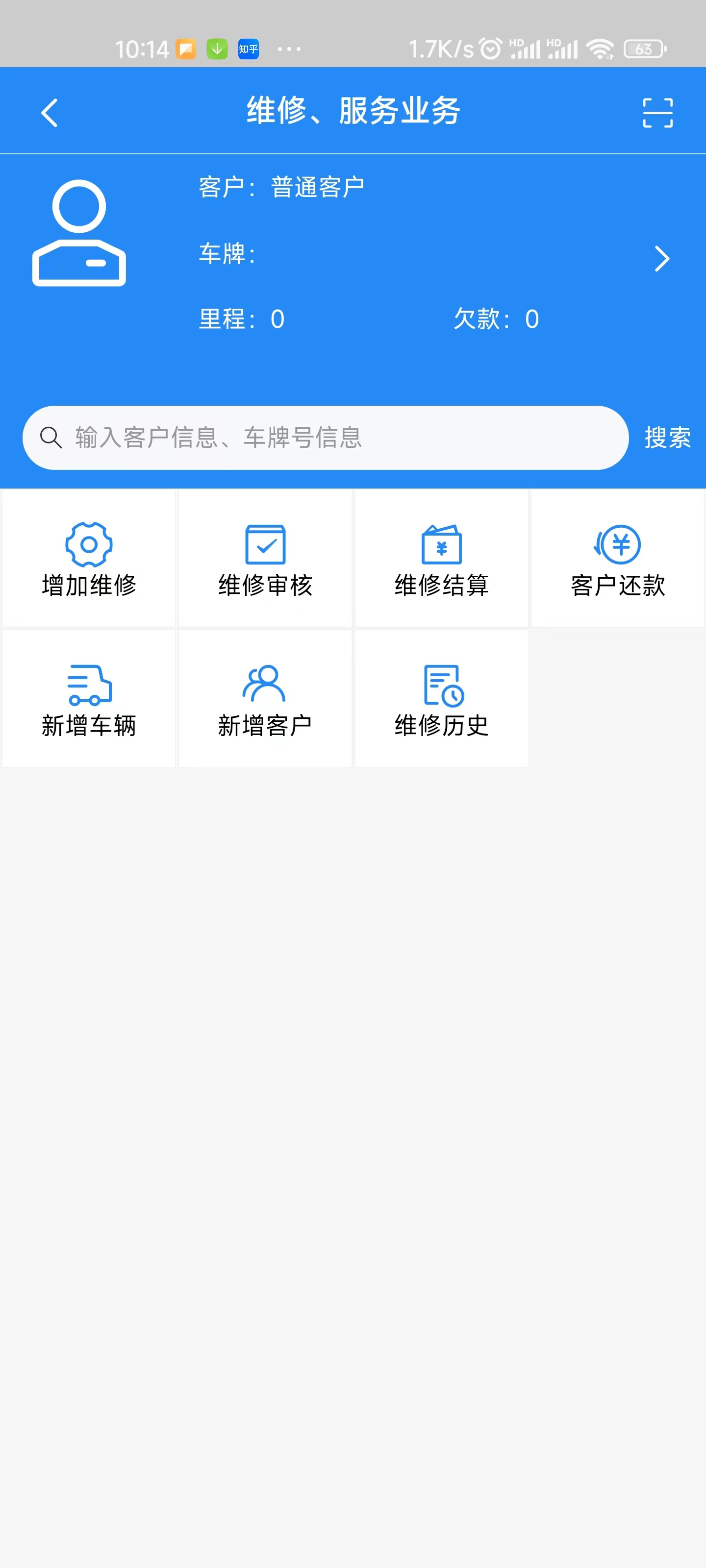The height and width of the screenshot is (1568, 706).
Task: Choose 新增车辆 to add a vehicle
Action: click(89, 699)
